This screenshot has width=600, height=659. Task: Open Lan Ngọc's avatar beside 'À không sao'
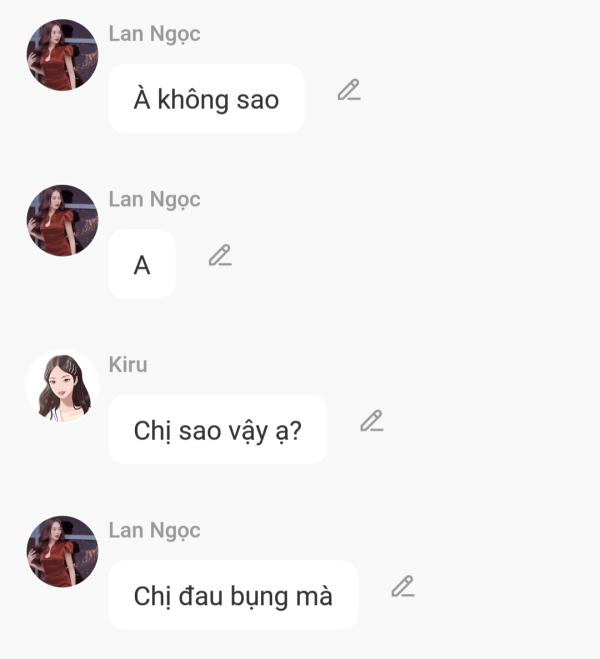pos(62,55)
